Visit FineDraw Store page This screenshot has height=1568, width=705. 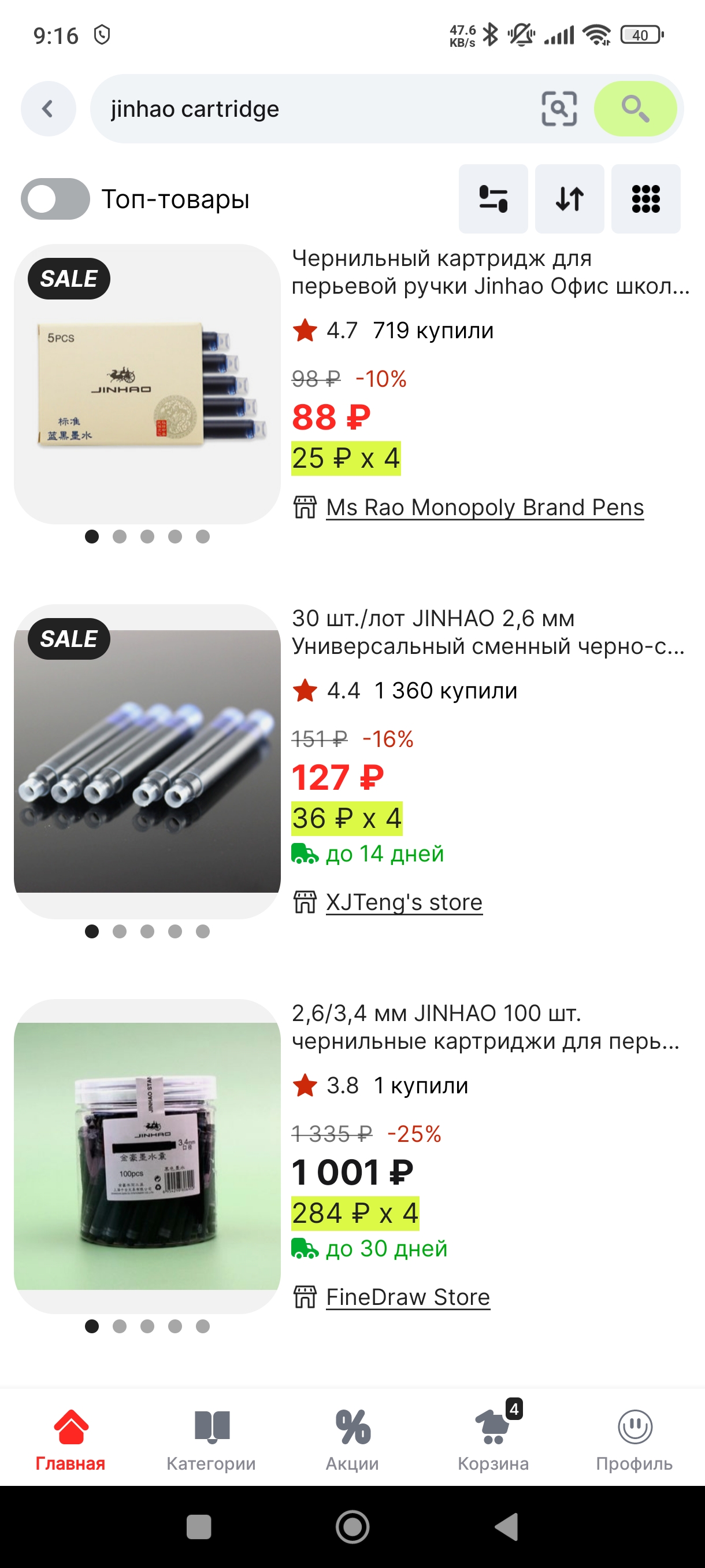pyautogui.click(x=408, y=1297)
